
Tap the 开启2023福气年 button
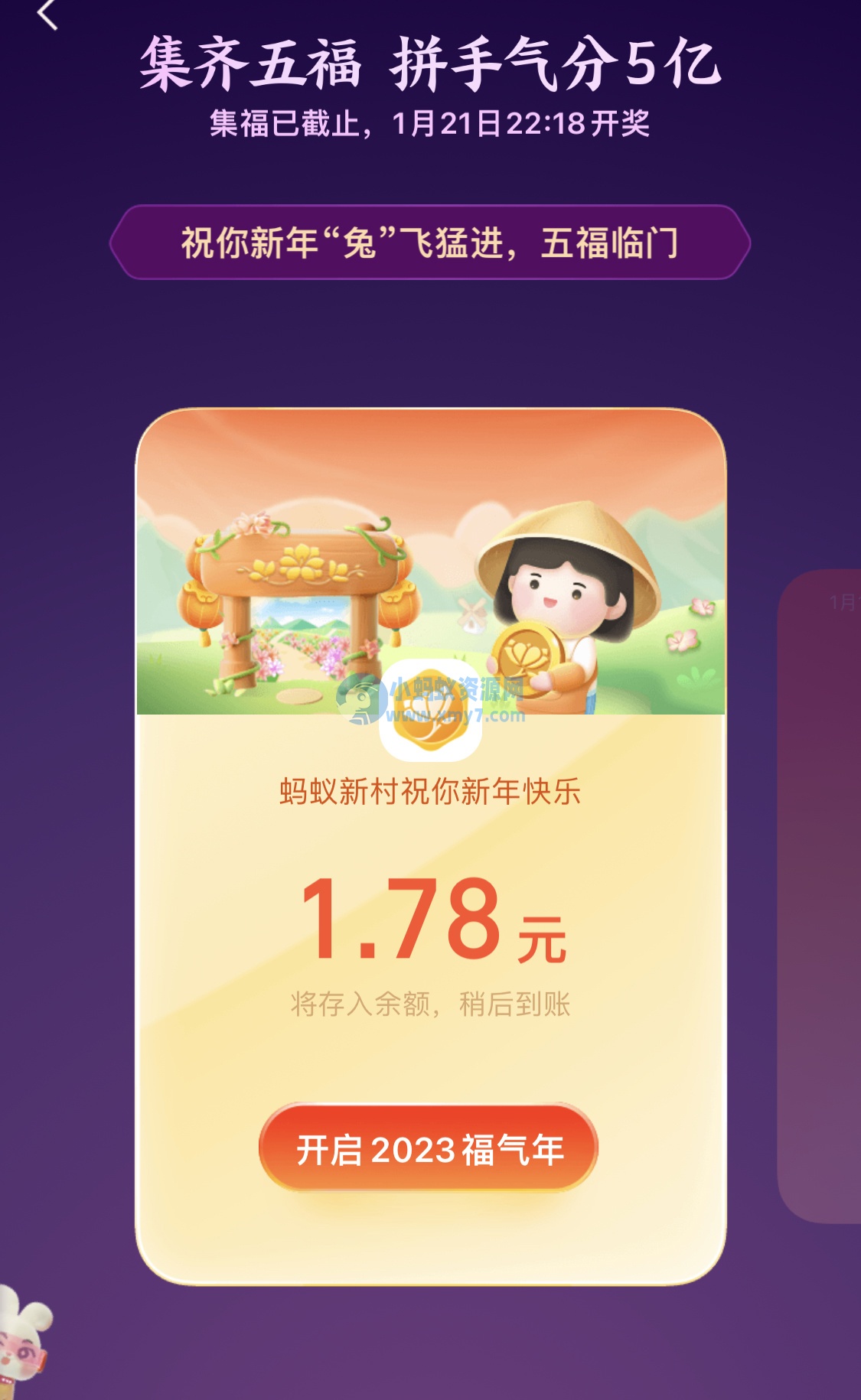point(428,1148)
